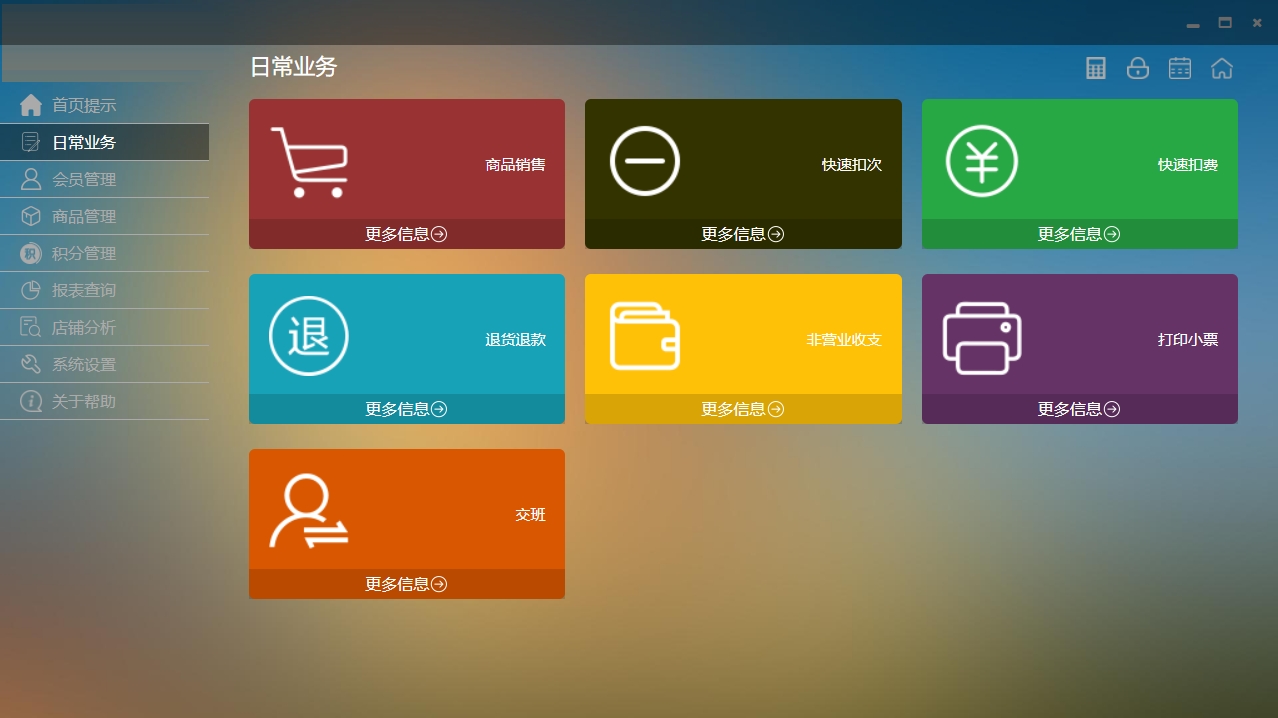Open 报表查询 in the sidebar
The height and width of the screenshot is (718, 1278).
click(x=84, y=290)
